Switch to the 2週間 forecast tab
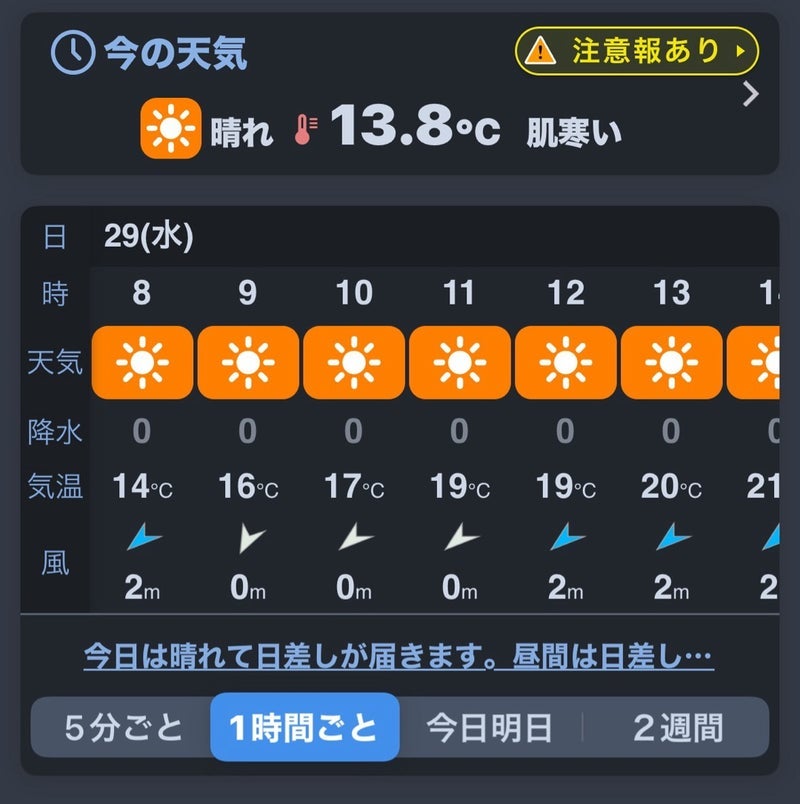The height and width of the screenshot is (804, 800). (677, 727)
